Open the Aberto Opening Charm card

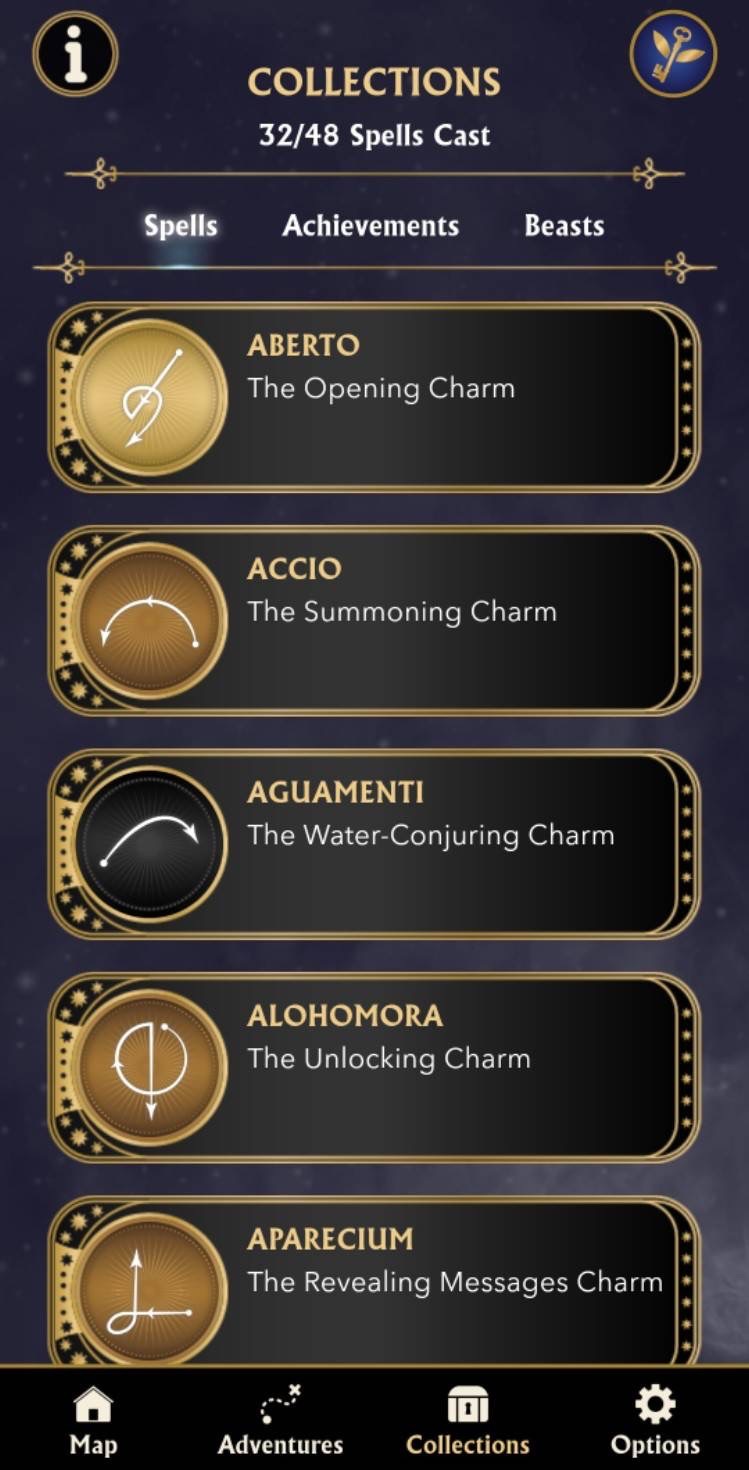coord(374,398)
